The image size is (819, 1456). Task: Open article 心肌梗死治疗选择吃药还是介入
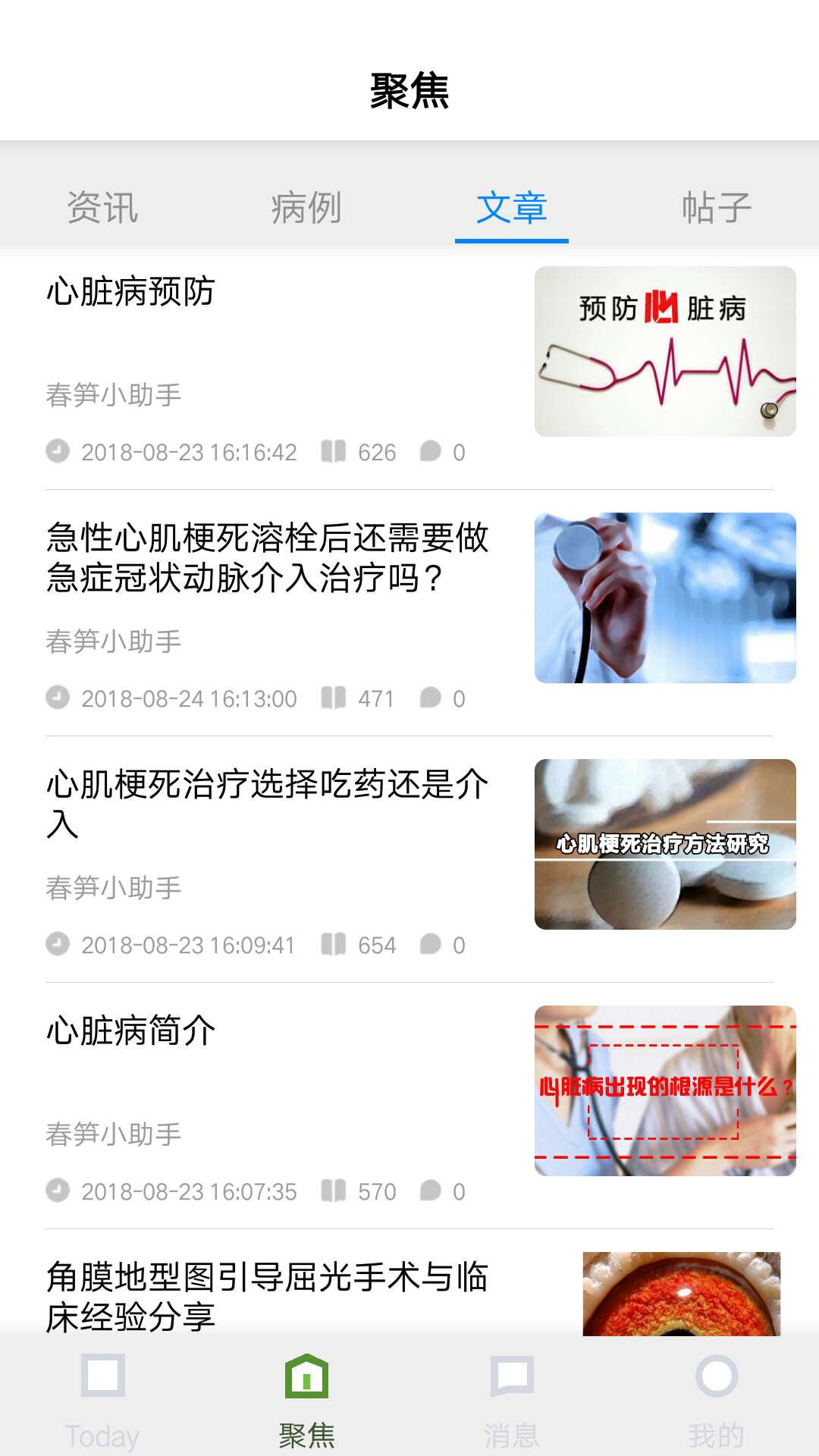[x=267, y=804]
